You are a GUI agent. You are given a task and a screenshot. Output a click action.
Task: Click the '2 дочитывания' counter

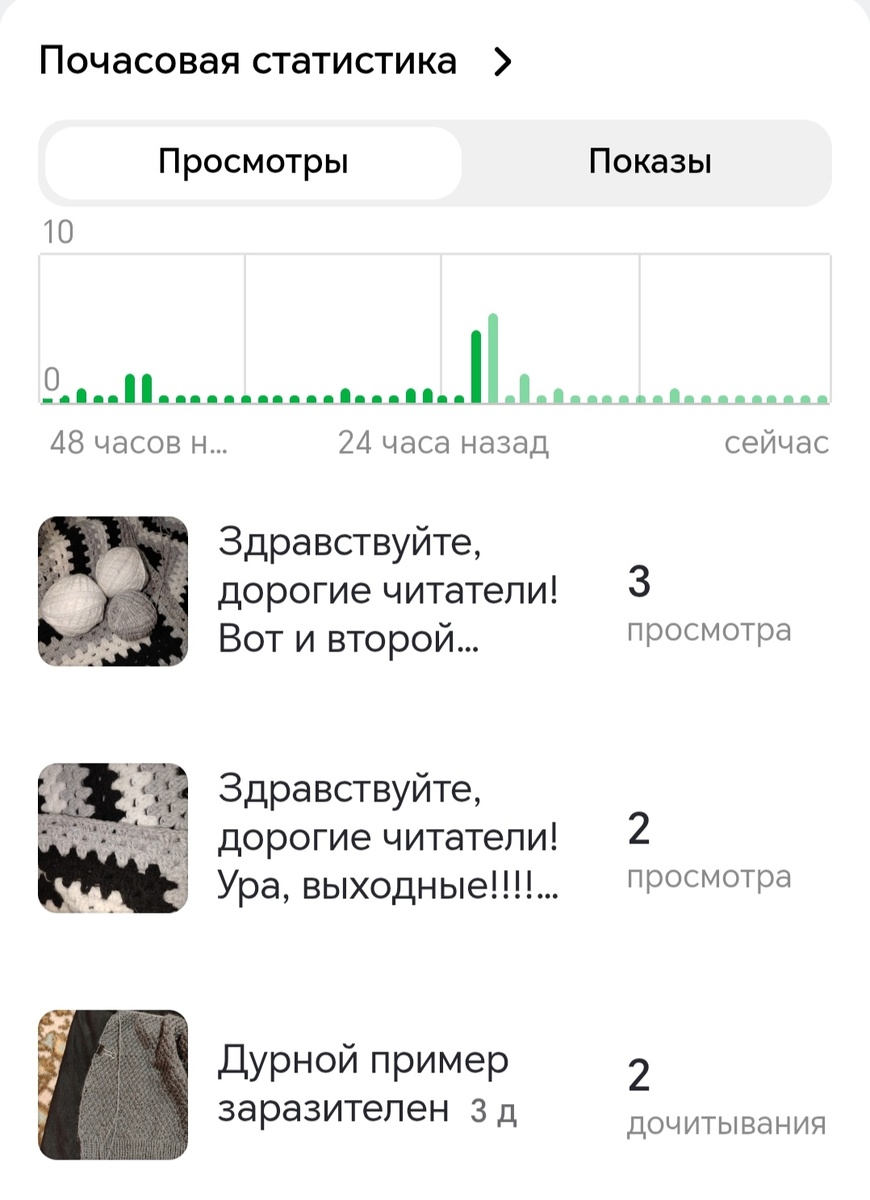725,1098
